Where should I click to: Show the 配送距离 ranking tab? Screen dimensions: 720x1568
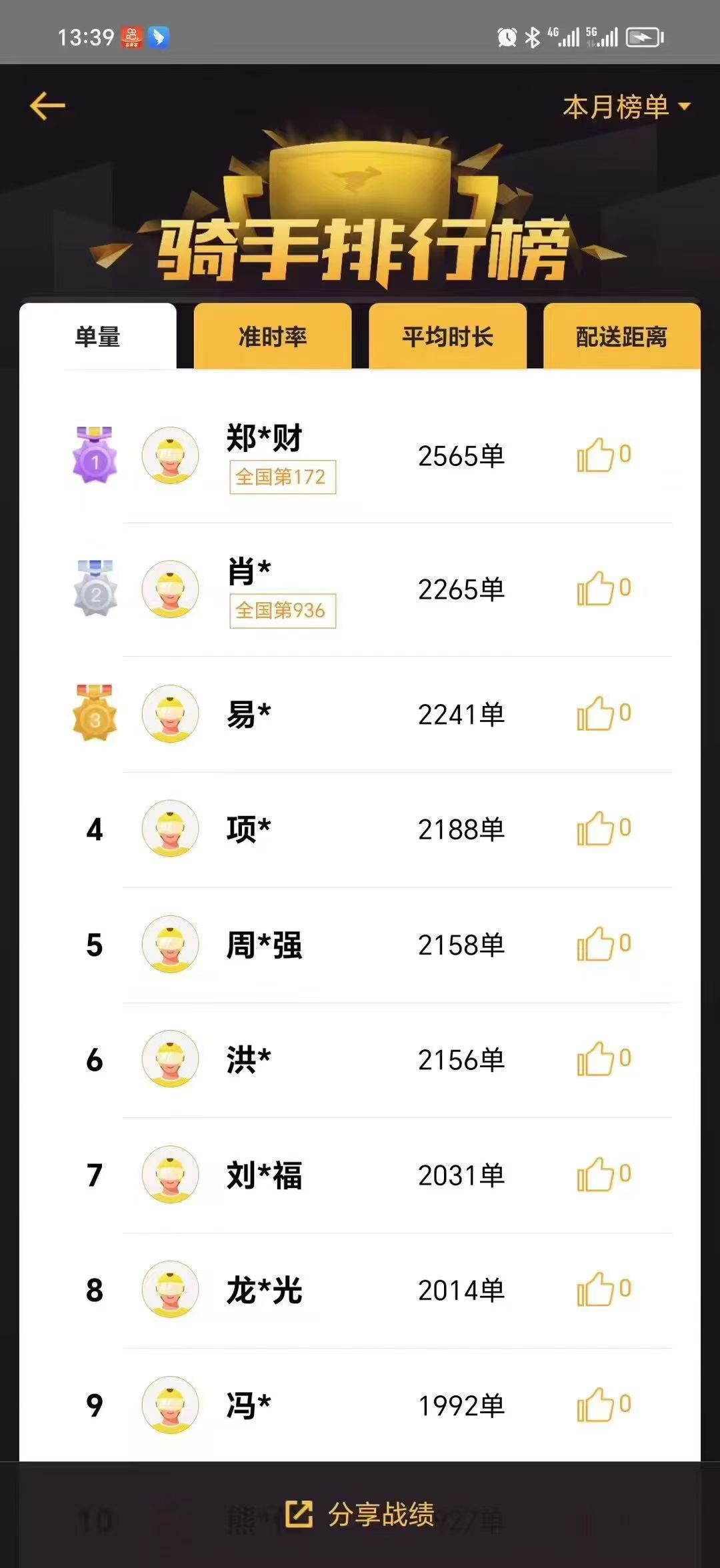pos(621,337)
